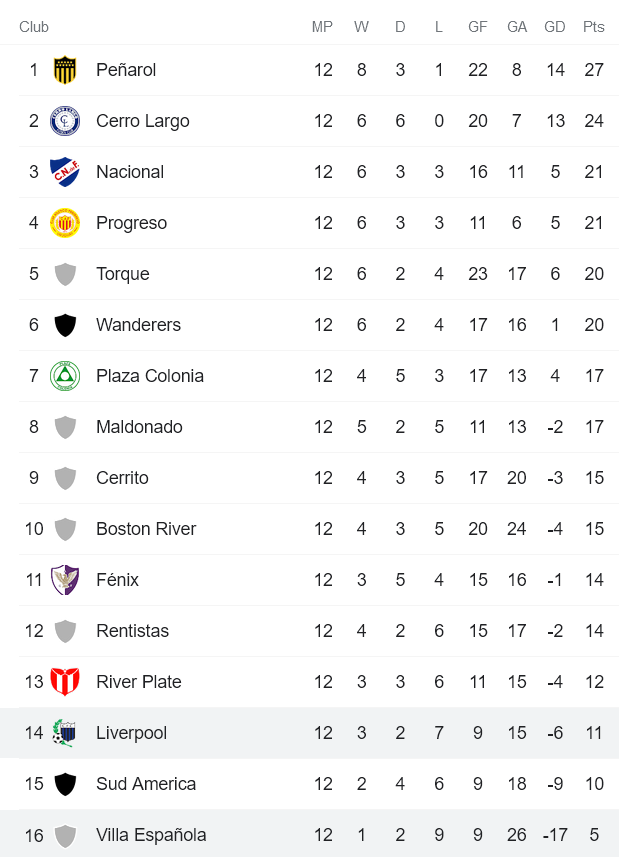
Task: Open Maldonado team row
Action: (139, 427)
